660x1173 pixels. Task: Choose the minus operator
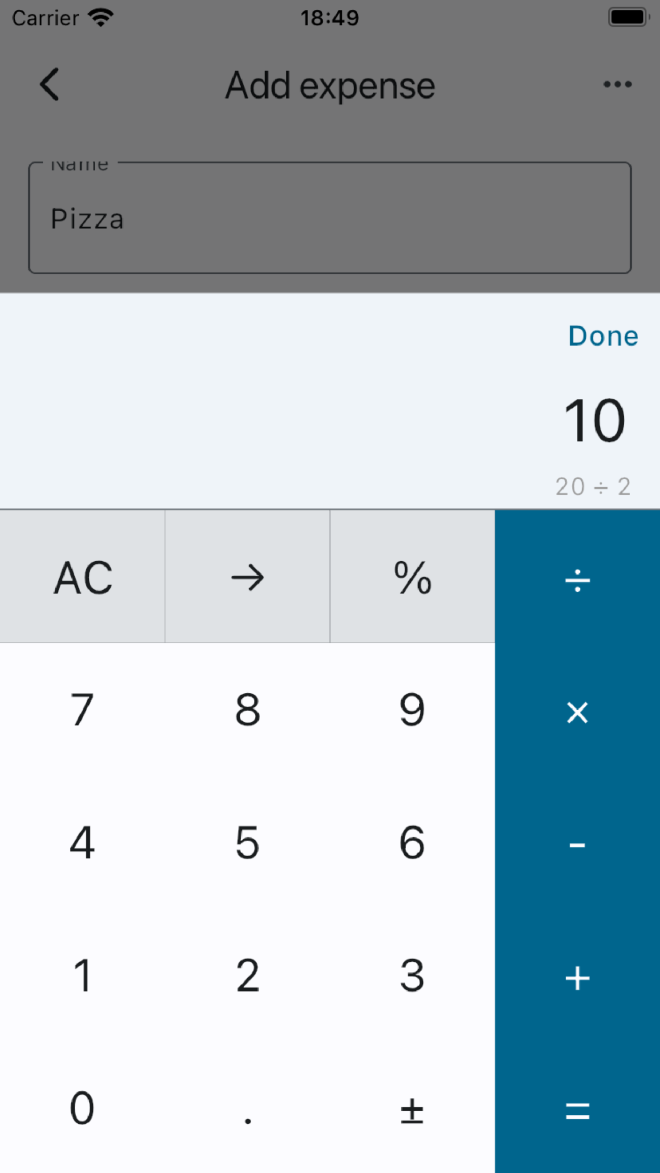coord(577,845)
